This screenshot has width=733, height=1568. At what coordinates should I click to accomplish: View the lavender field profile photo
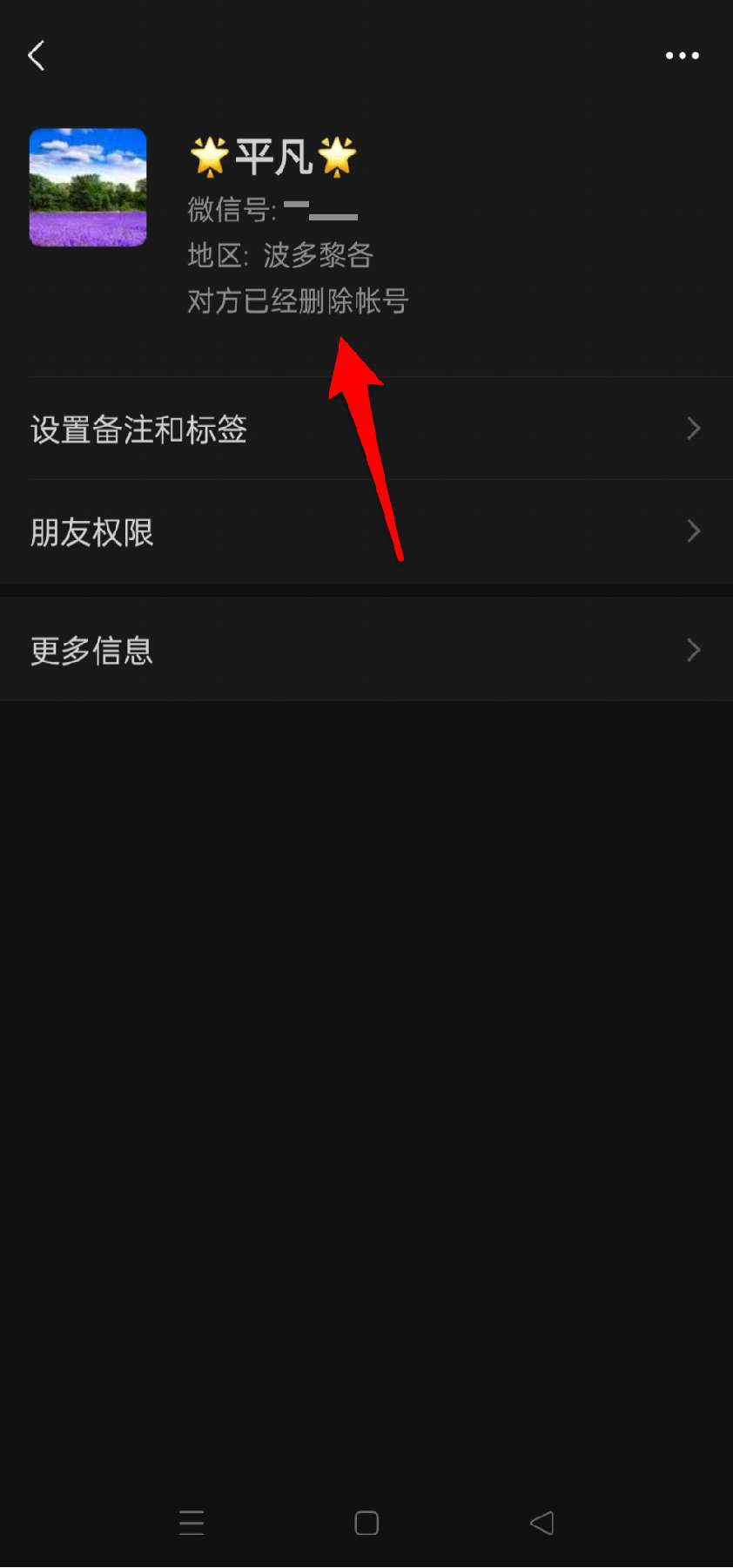(x=88, y=187)
